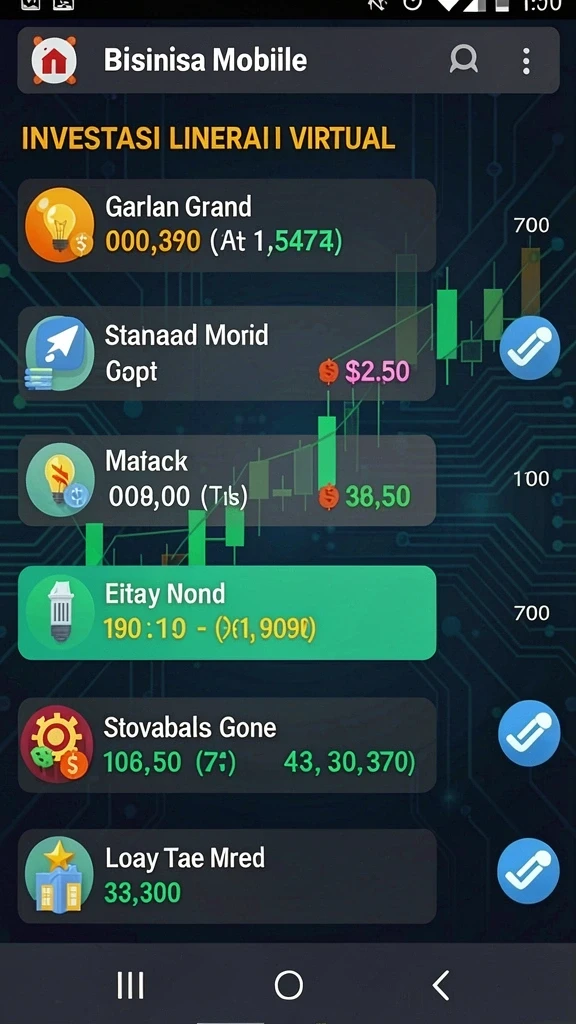Viewport: 576px width, 1024px height.
Task: Open search from the app bar
Action: click(464, 60)
